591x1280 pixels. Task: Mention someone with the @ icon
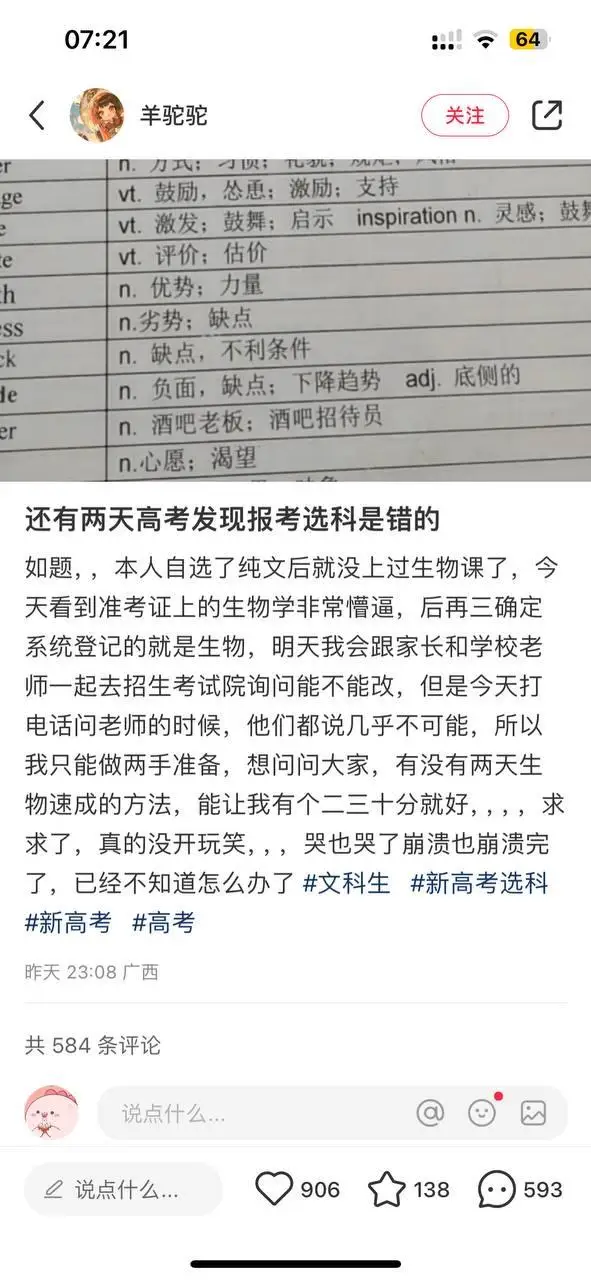[430, 1113]
